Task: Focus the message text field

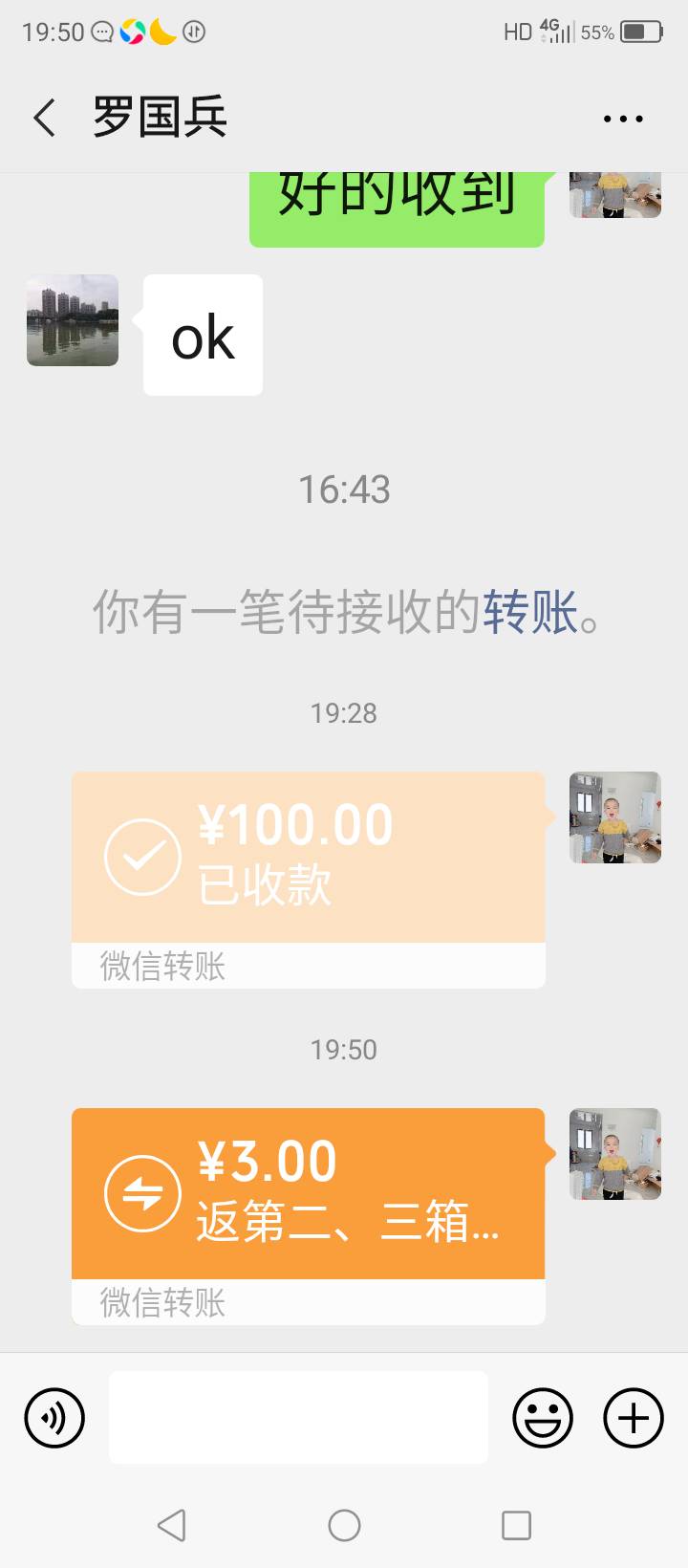Action: (298, 1418)
